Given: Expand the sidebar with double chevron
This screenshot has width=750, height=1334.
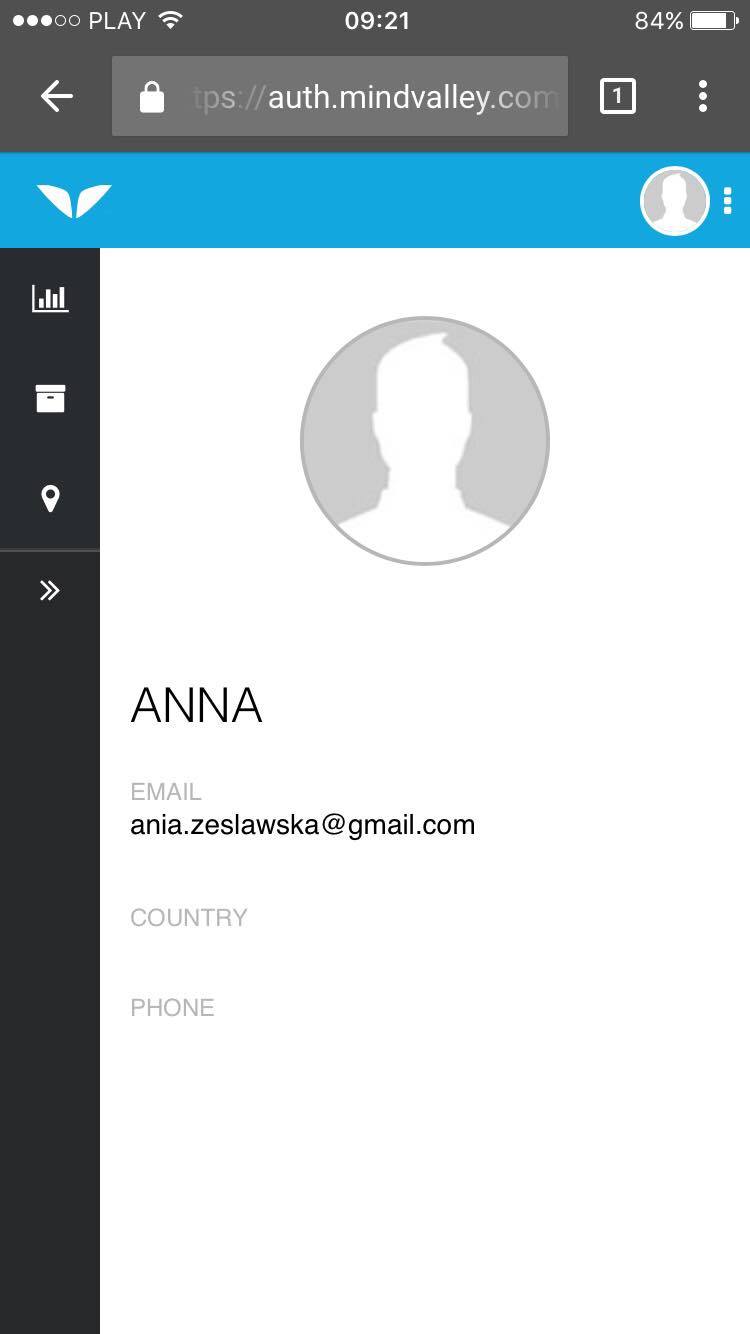Looking at the screenshot, I should click(50, 591).
